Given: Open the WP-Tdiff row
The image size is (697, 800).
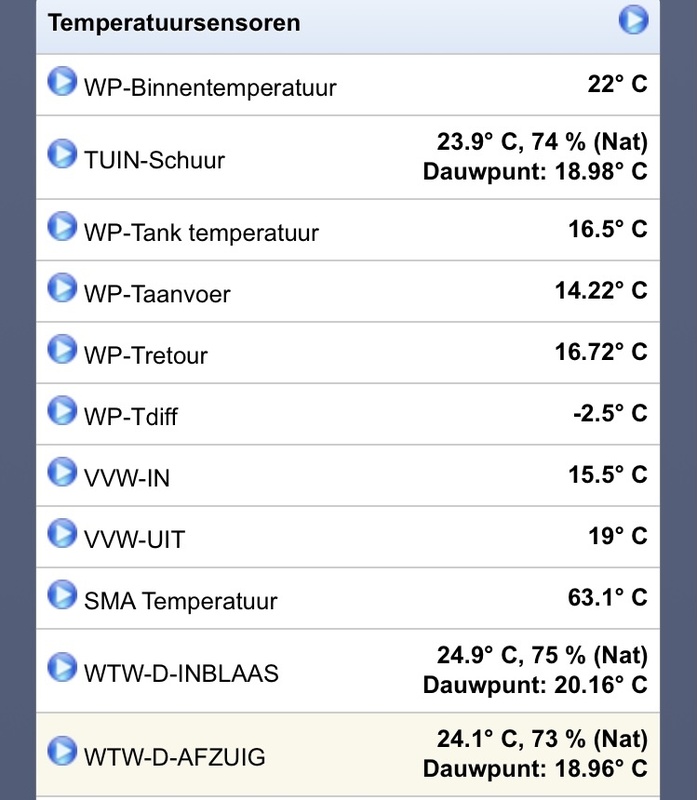Looking at the screenshot, I should [x=347, y=414].
